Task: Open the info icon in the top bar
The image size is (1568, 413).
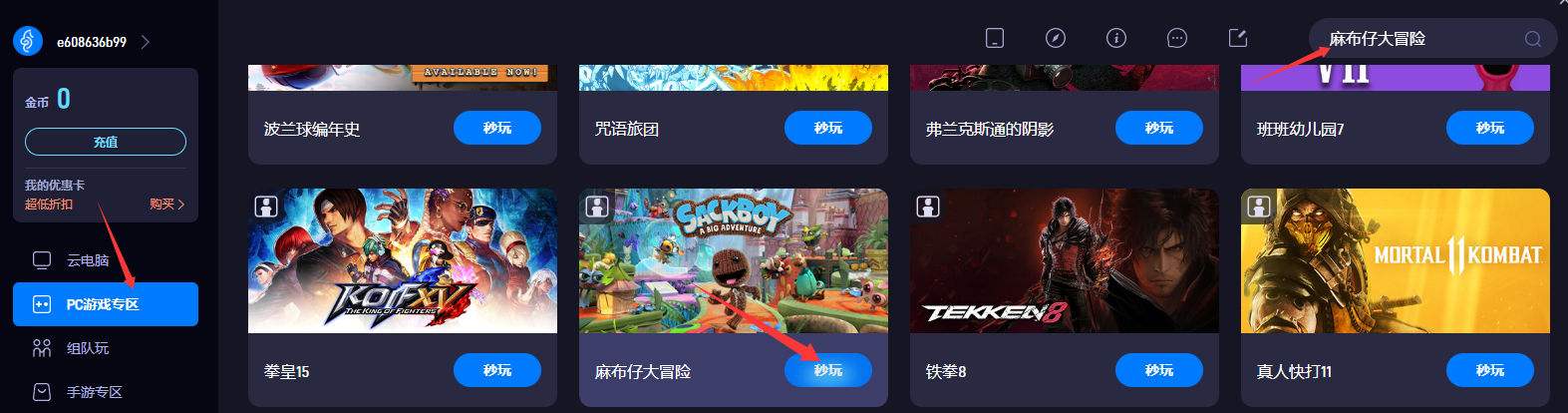Action: tap(1115, 38)
